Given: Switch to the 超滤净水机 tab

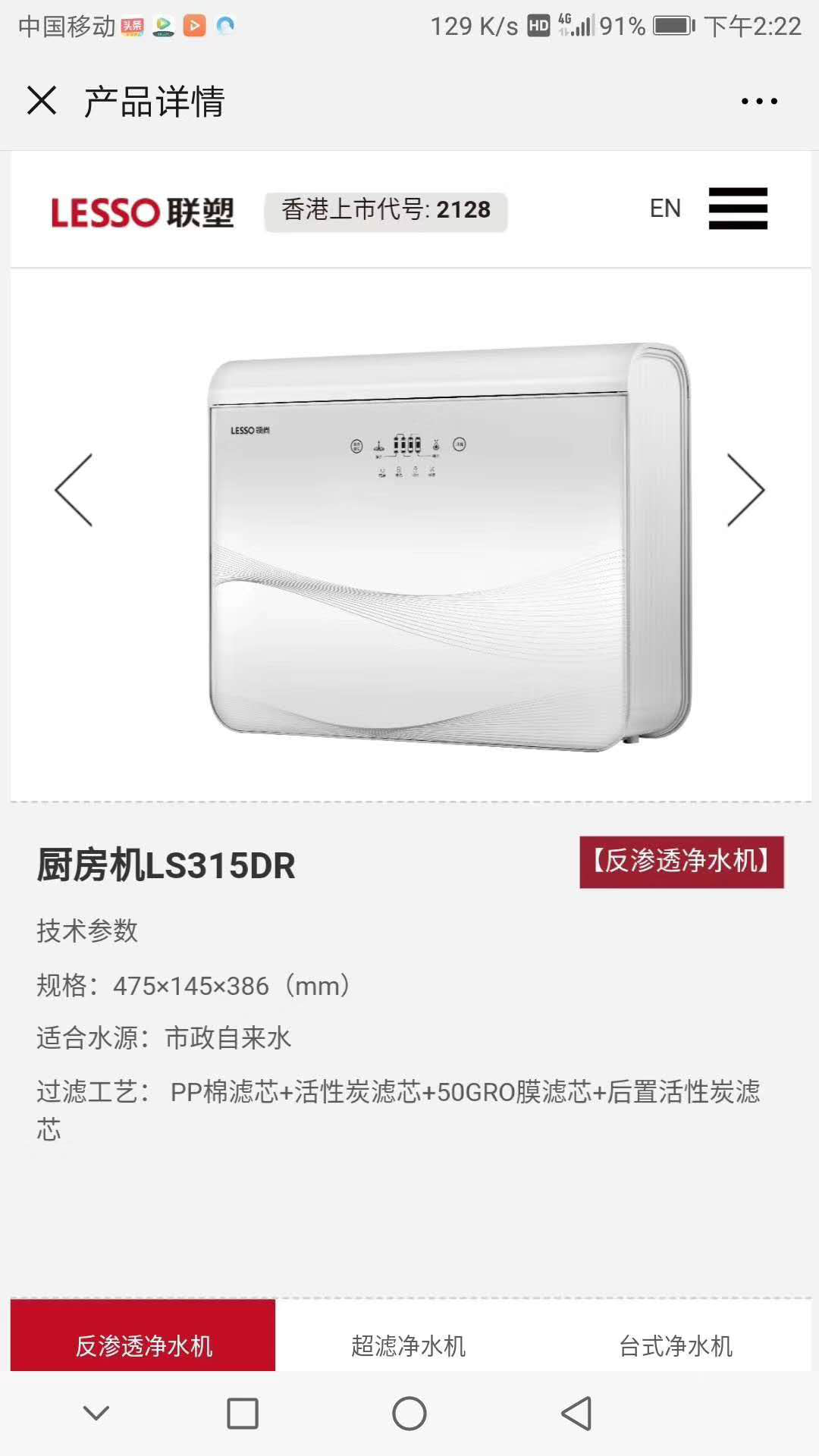Looking at the screenshot, I should tap(408, 1345).
